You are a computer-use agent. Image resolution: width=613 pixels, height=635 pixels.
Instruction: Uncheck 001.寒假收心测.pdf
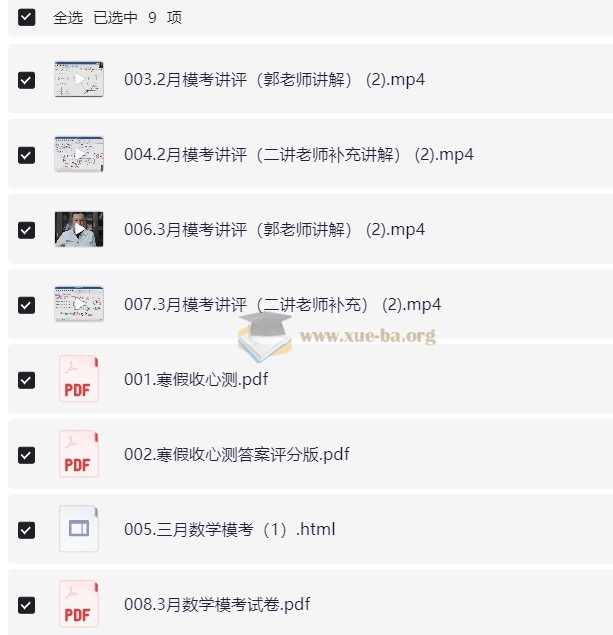(26, 380)
